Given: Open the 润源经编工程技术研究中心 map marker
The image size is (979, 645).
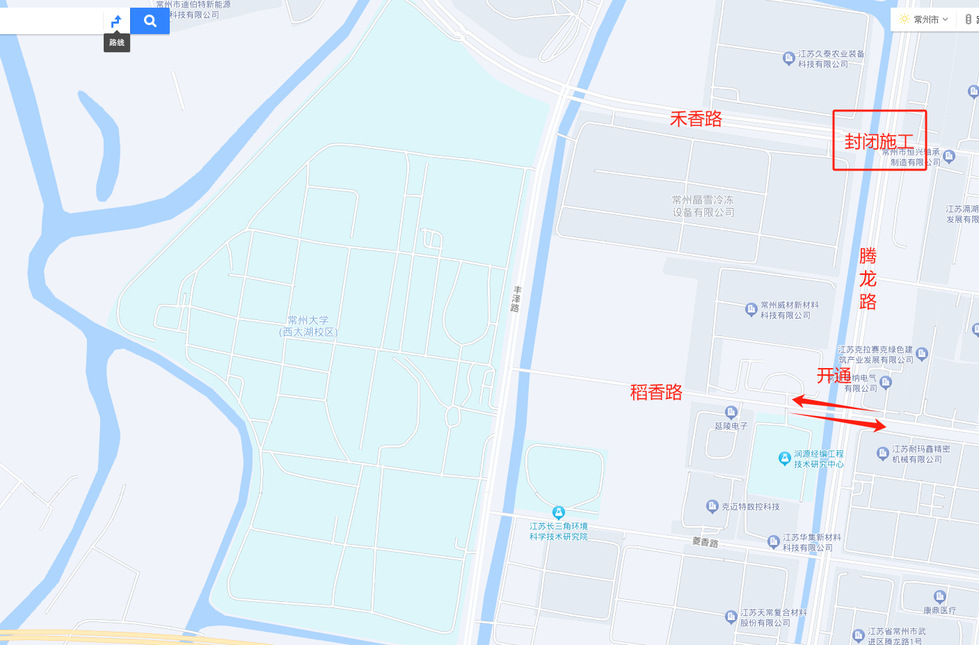Looking at the screenshot, I should pyautogui.click(x=784, y=457).
